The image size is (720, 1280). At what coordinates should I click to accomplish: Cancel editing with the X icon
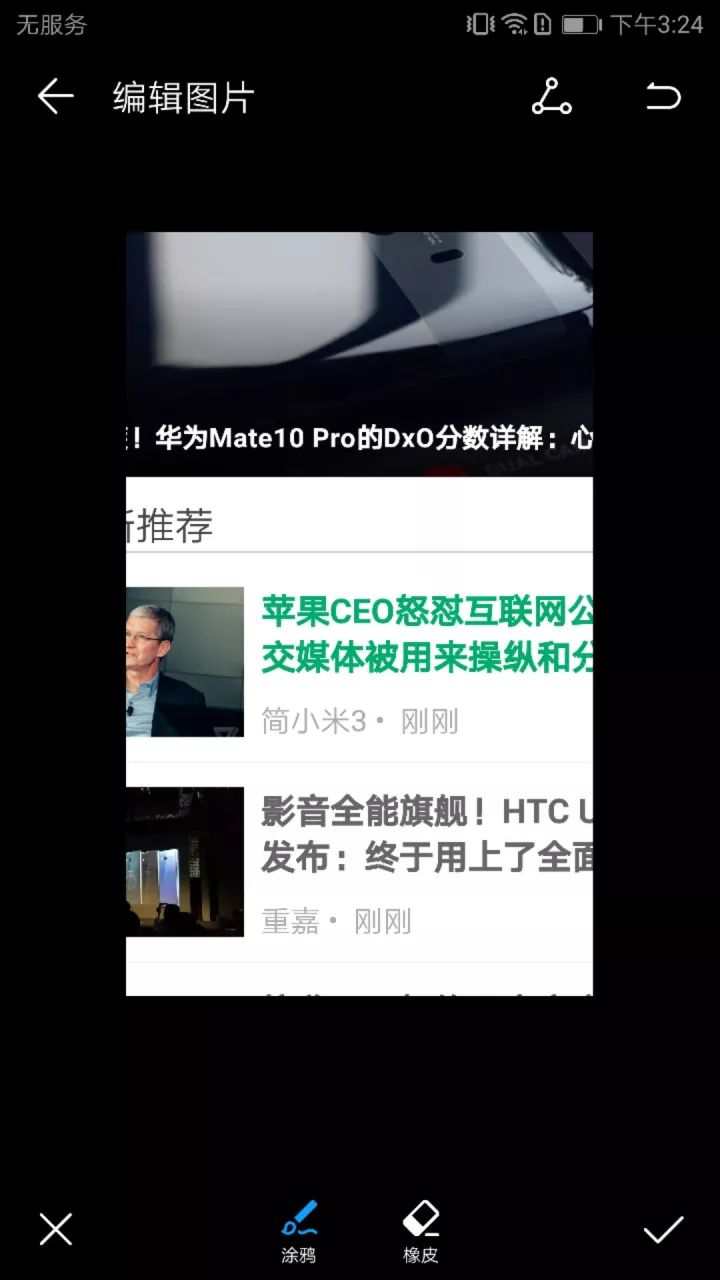click(56, 1229)
